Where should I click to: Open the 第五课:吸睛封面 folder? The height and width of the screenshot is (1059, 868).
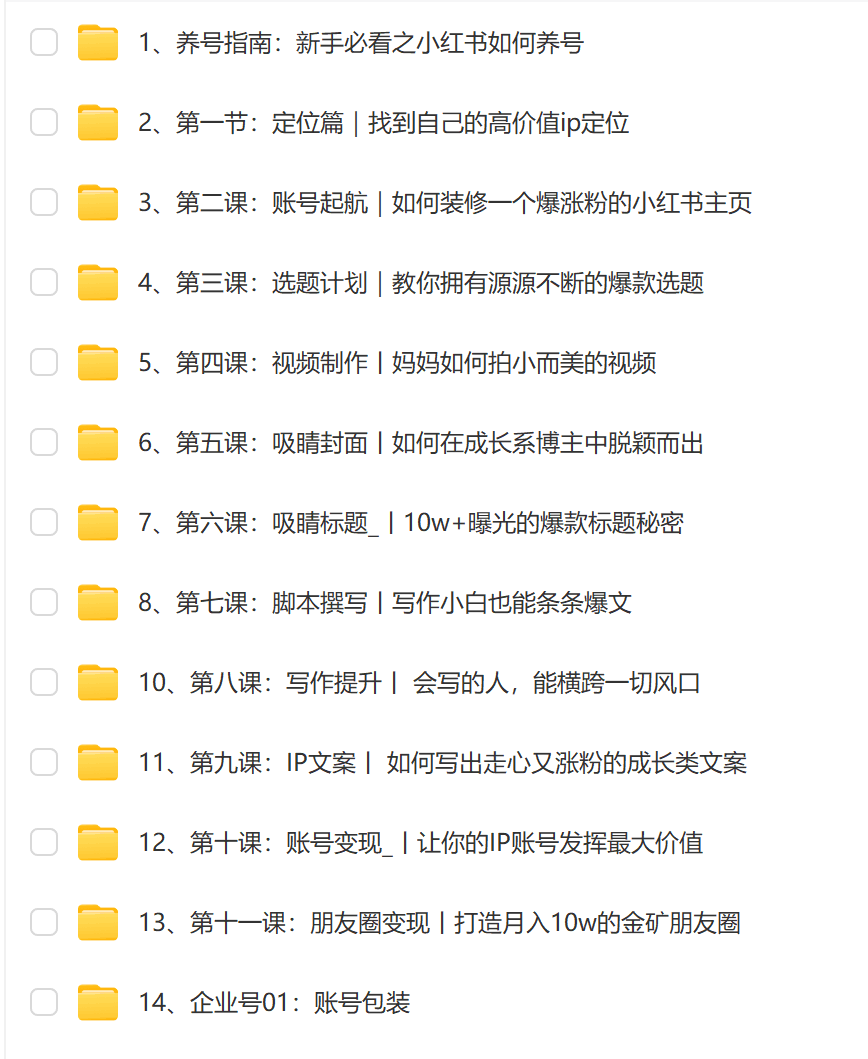pyautogui.click(x=421, y=443)
